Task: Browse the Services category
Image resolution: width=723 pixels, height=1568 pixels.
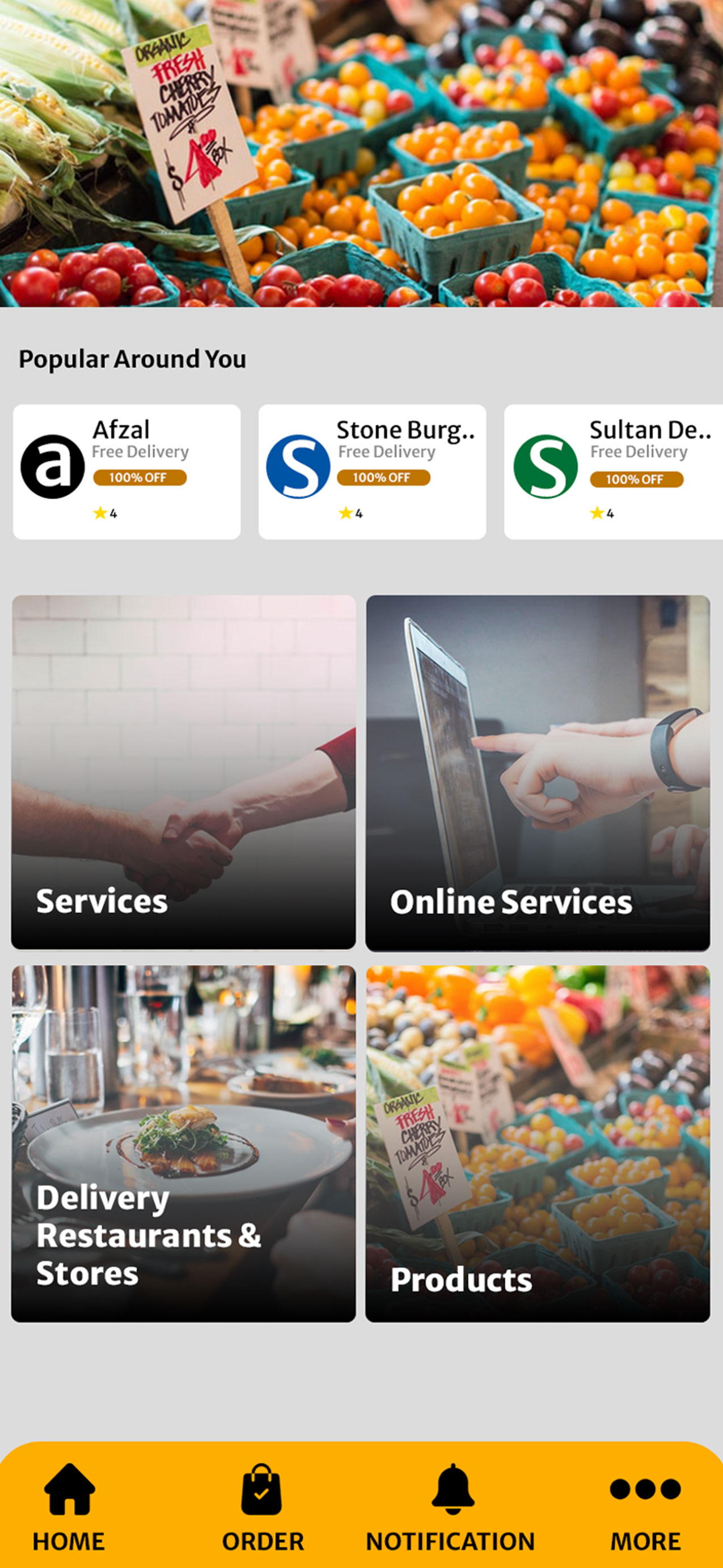Action: (183, 772)
